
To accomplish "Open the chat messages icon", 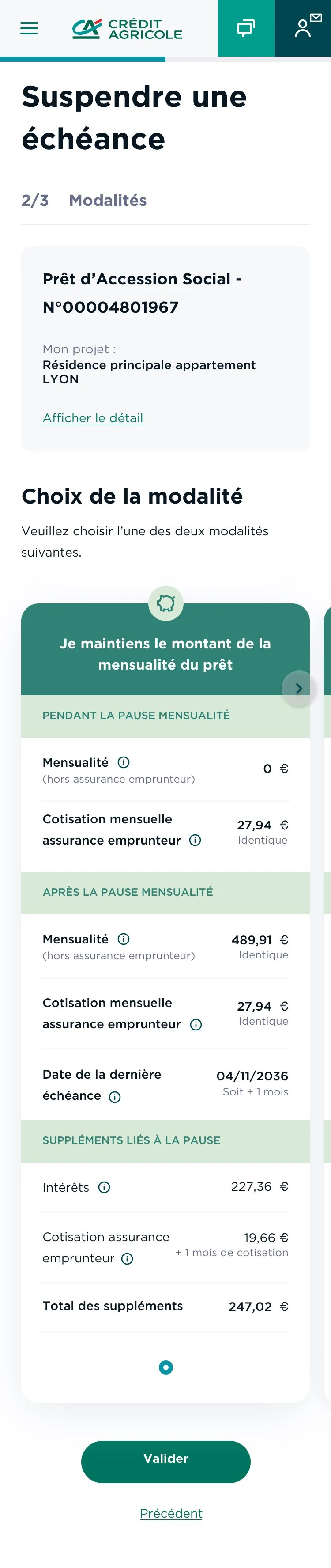I will click(x=246, y=28).
